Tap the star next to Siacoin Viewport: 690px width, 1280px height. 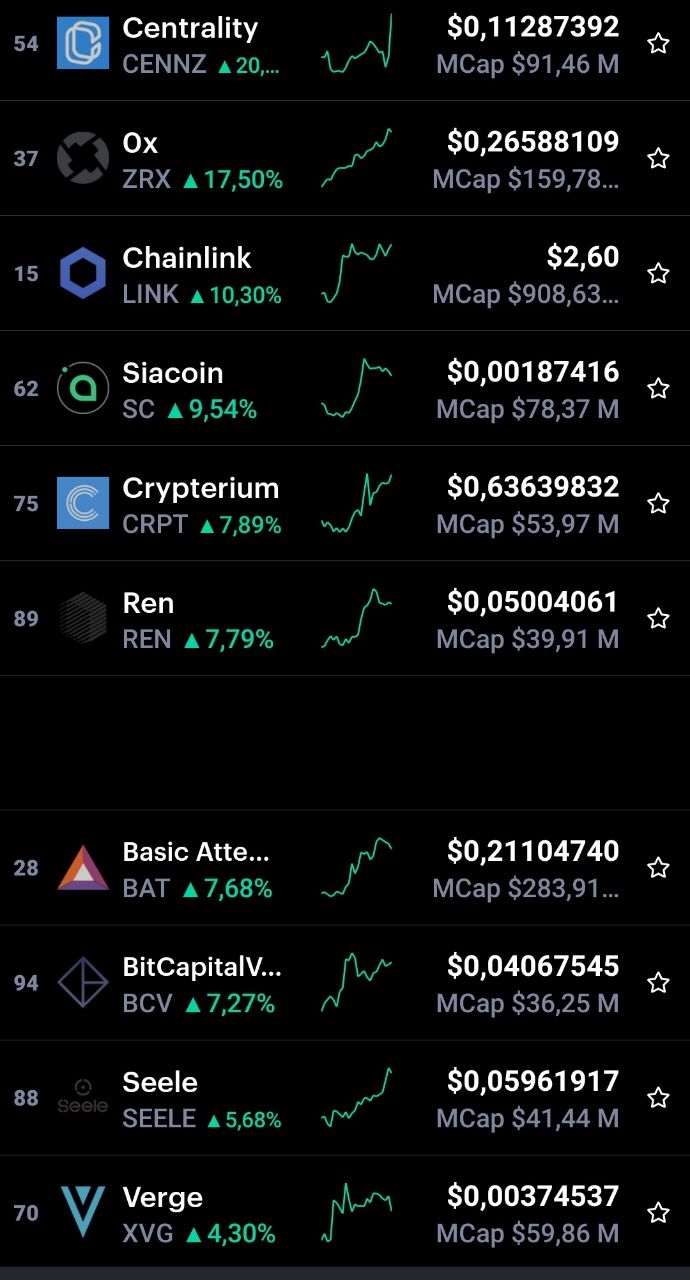pyautogui.click(x=658, y=388)
